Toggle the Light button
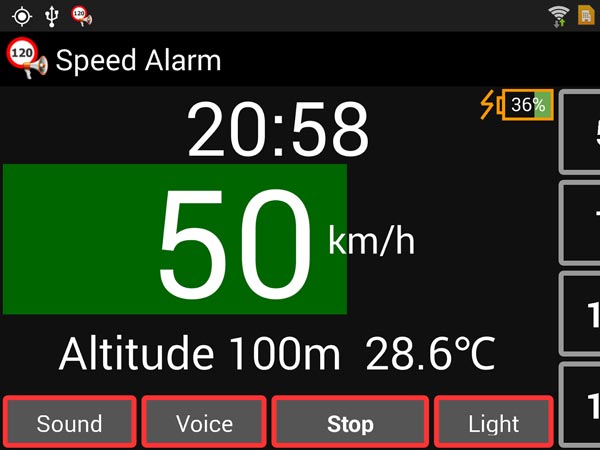 click(494, 423)
